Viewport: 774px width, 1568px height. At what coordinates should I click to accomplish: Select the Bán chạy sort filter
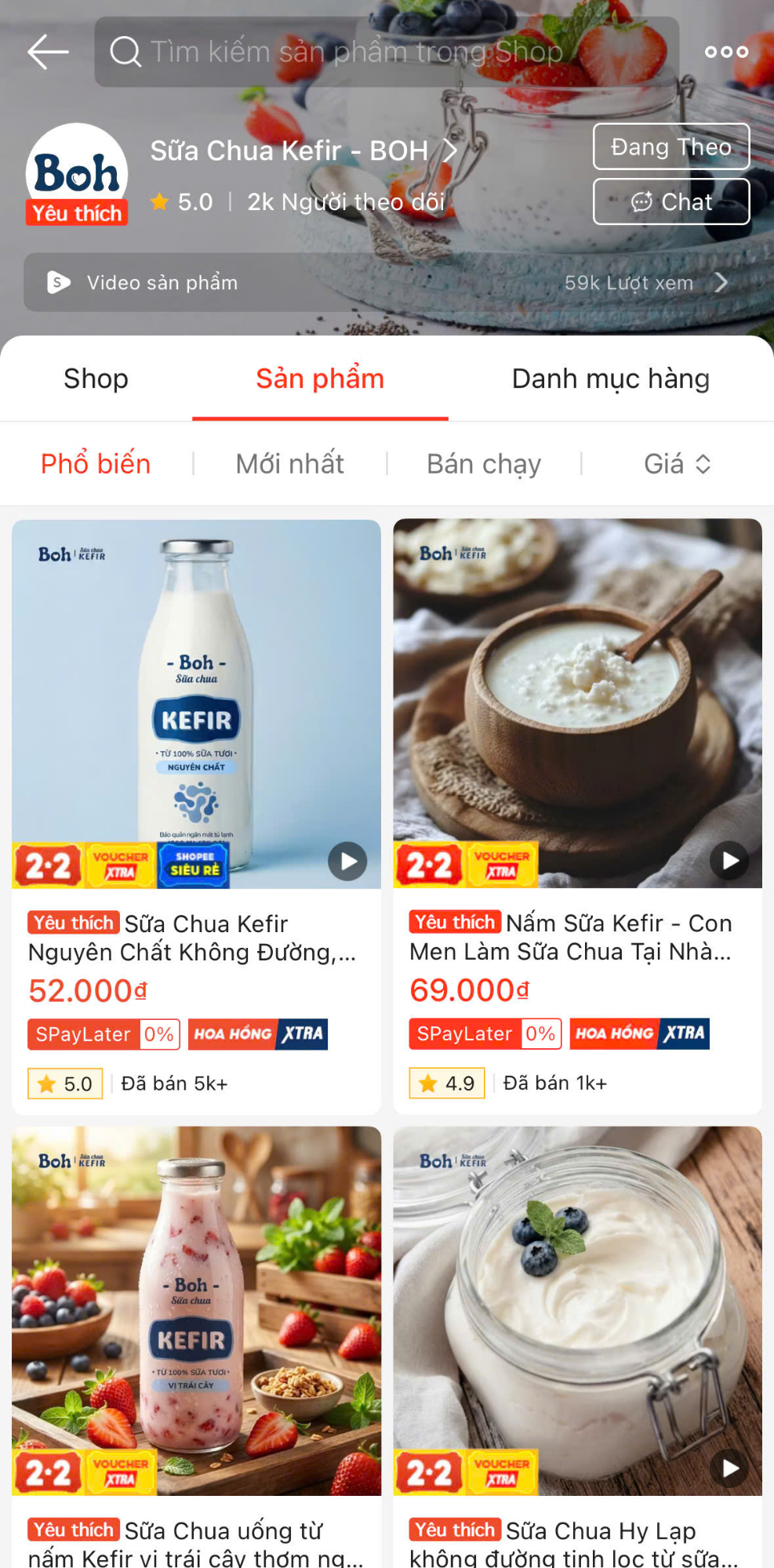(483, 463)
